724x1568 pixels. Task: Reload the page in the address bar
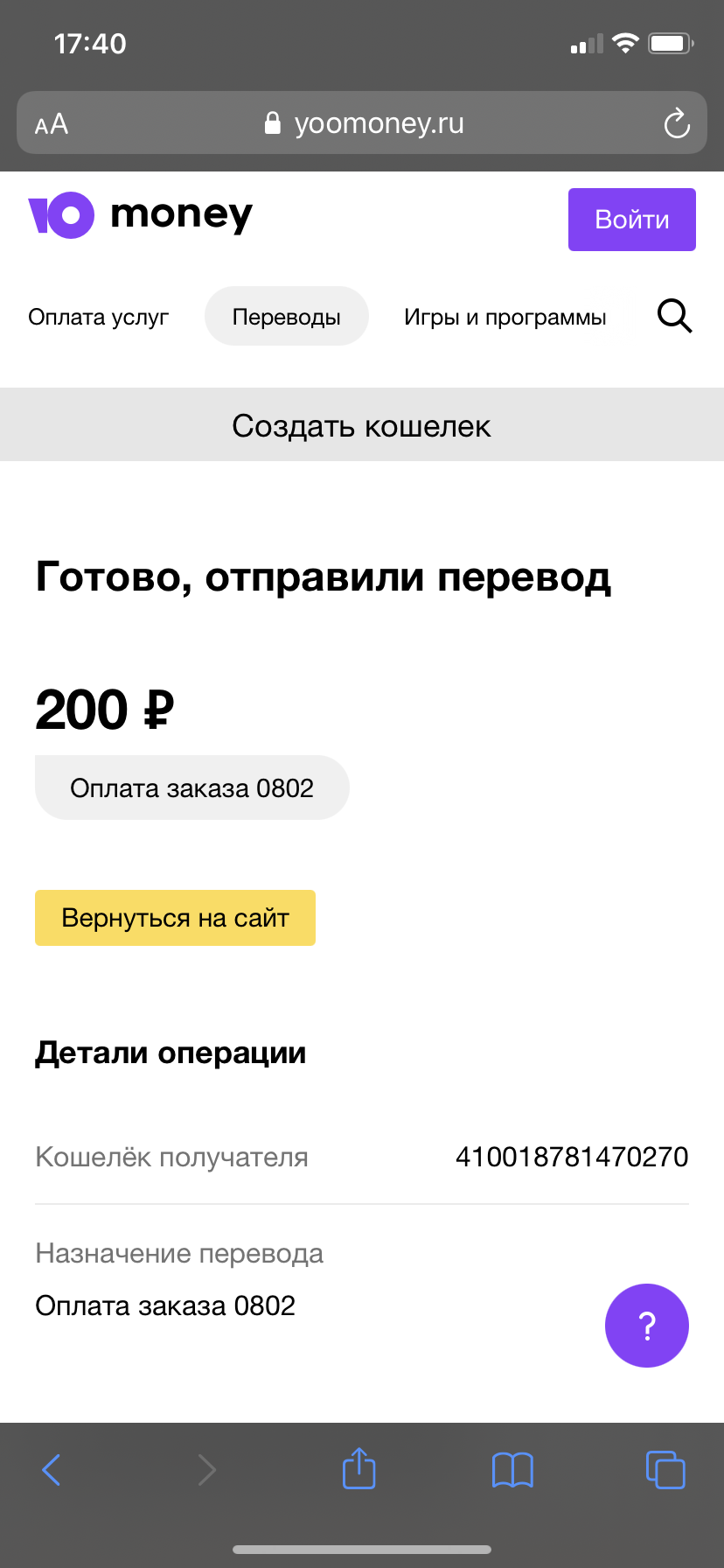(677, 123)
